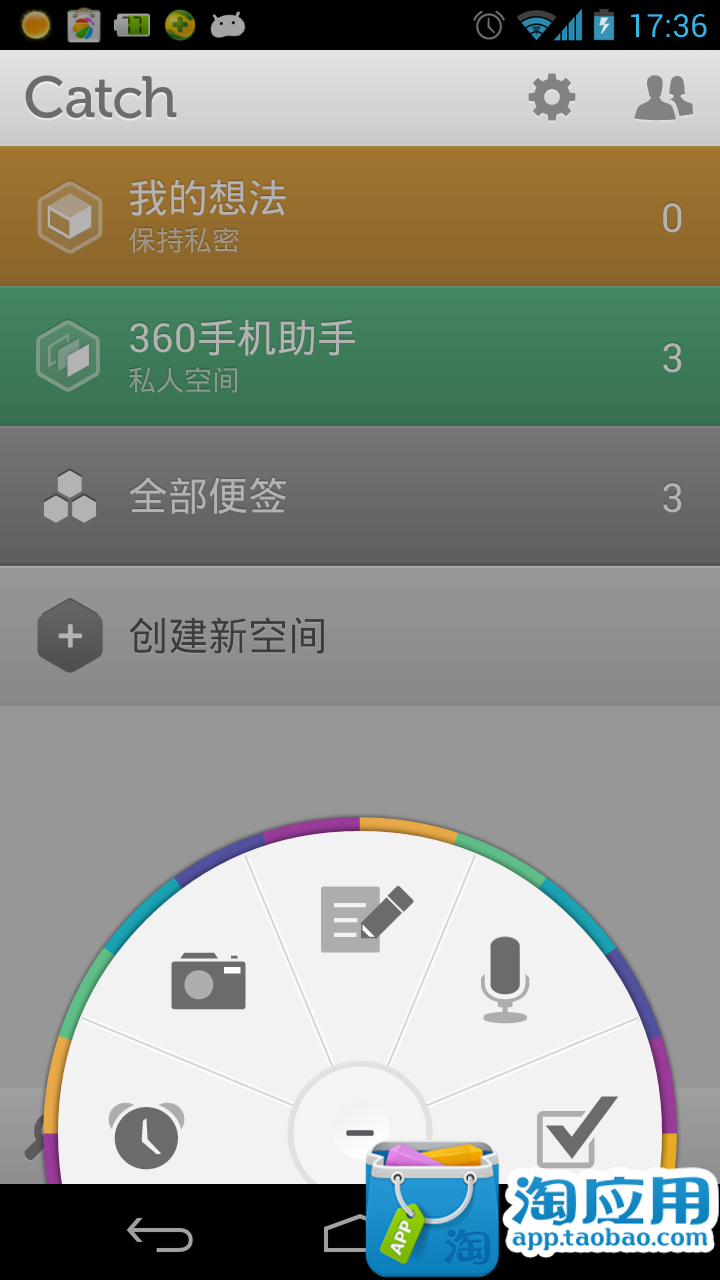720x1280 pixels.
Task: Collapse the radial menu with the minus button
Action: (x=358, y=1128)
